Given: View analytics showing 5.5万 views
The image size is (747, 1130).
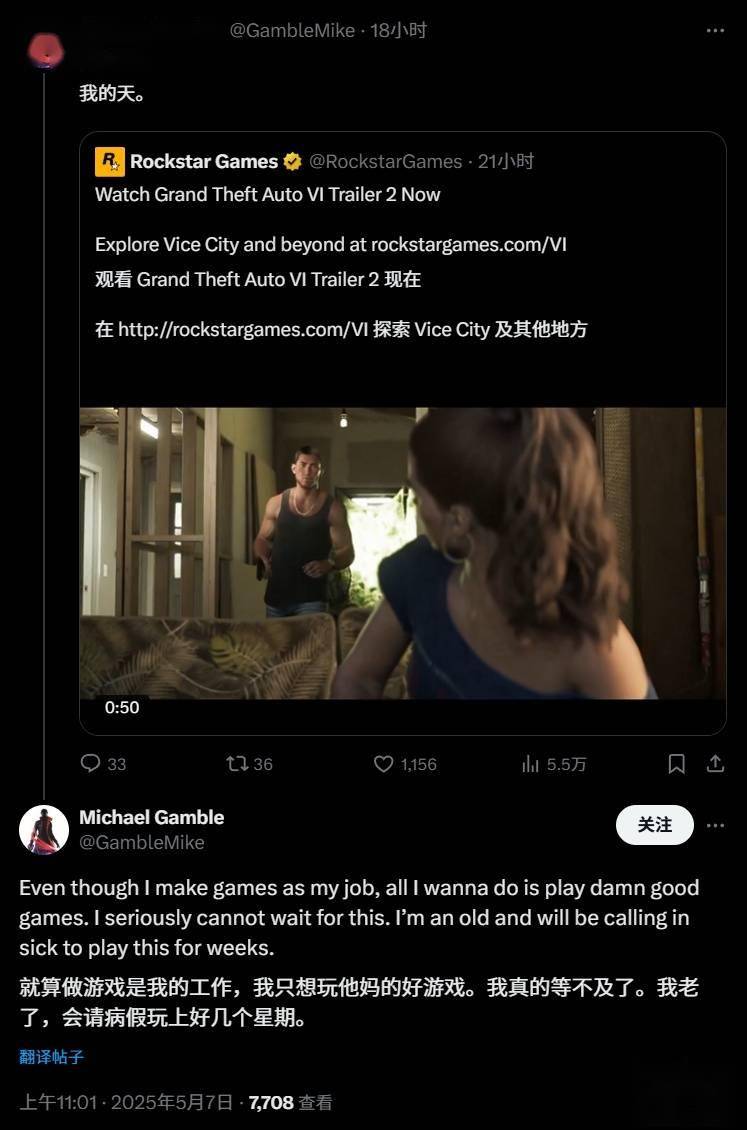Looking at the screenshot, I should [531, 764].
